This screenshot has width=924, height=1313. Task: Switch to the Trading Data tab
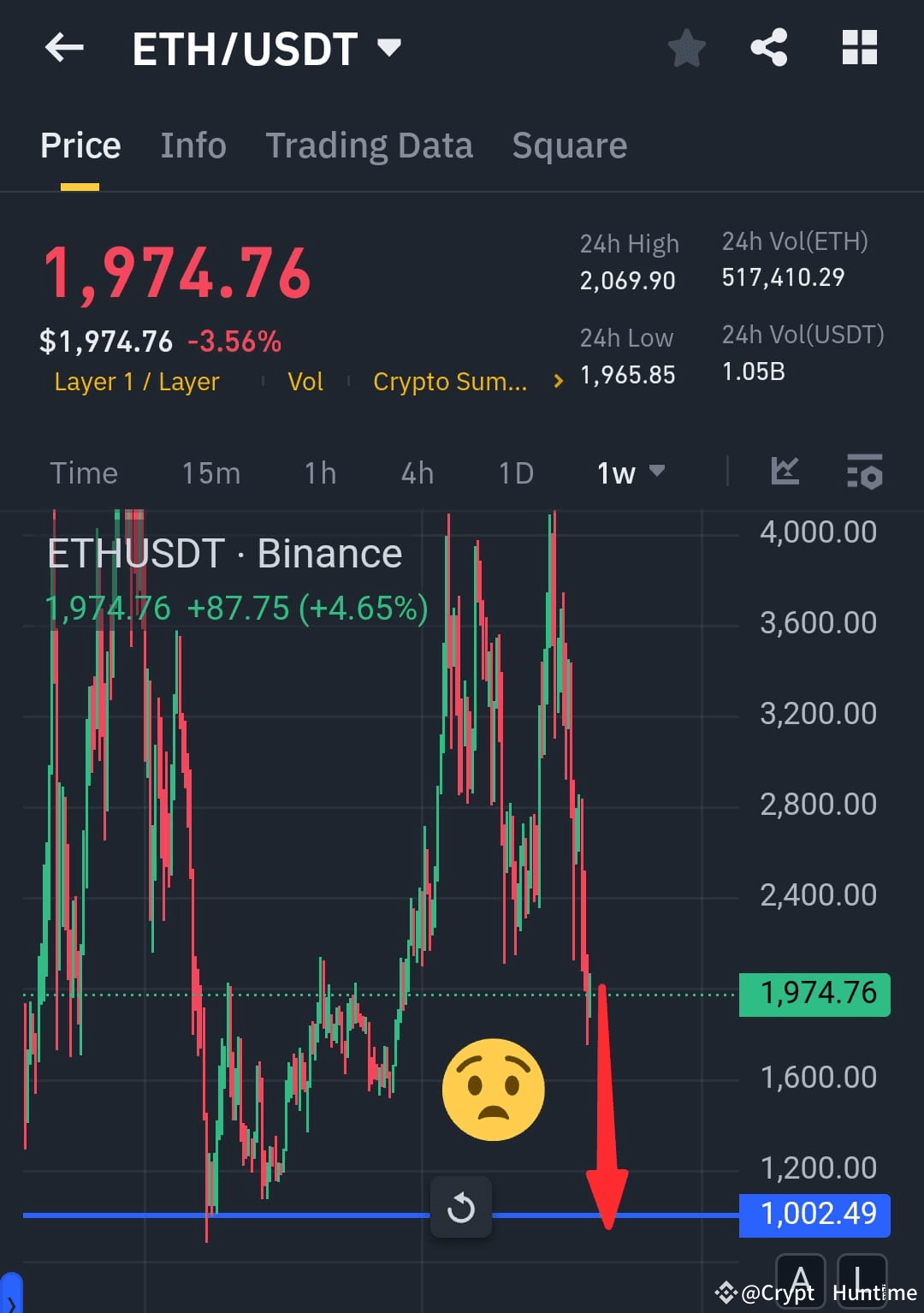point(370,145)
